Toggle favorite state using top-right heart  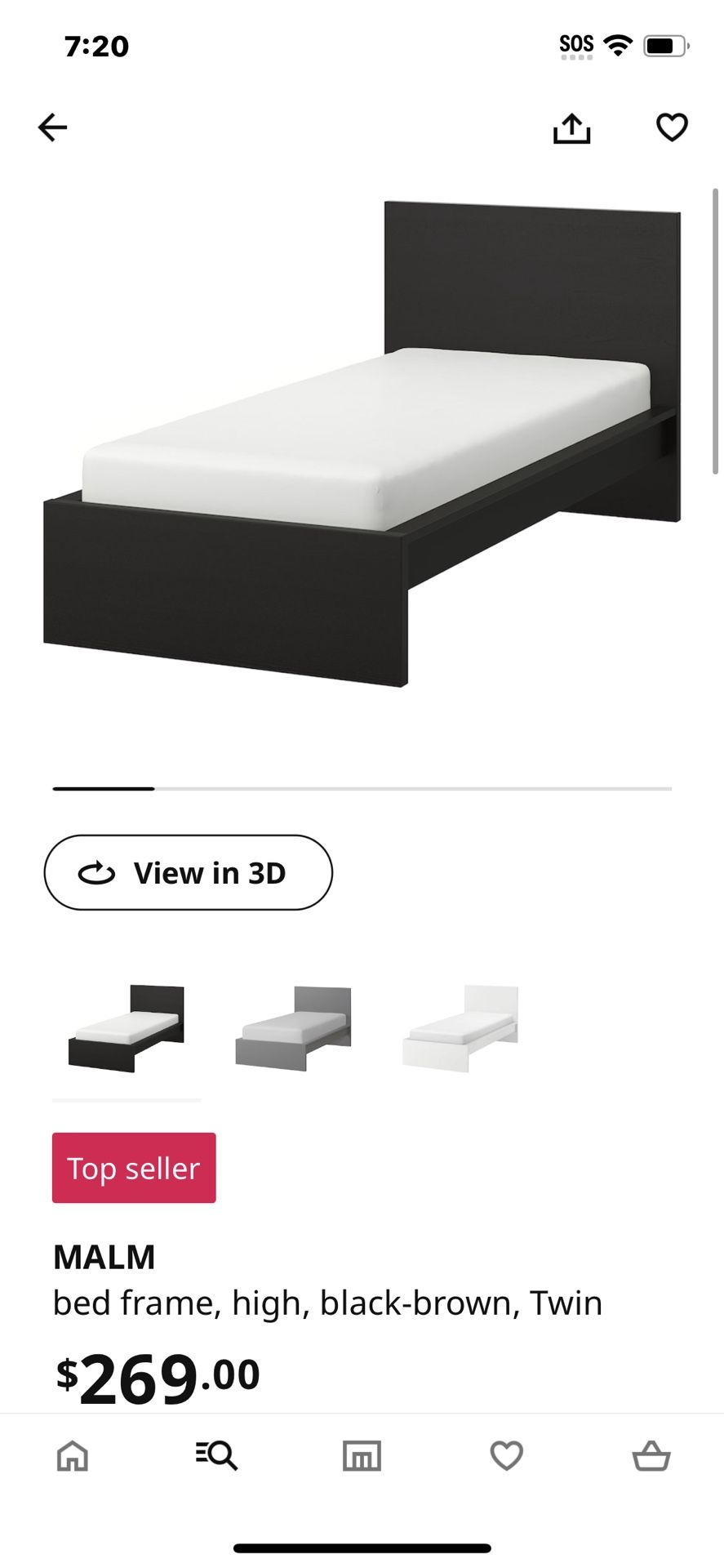click(671, 127)
